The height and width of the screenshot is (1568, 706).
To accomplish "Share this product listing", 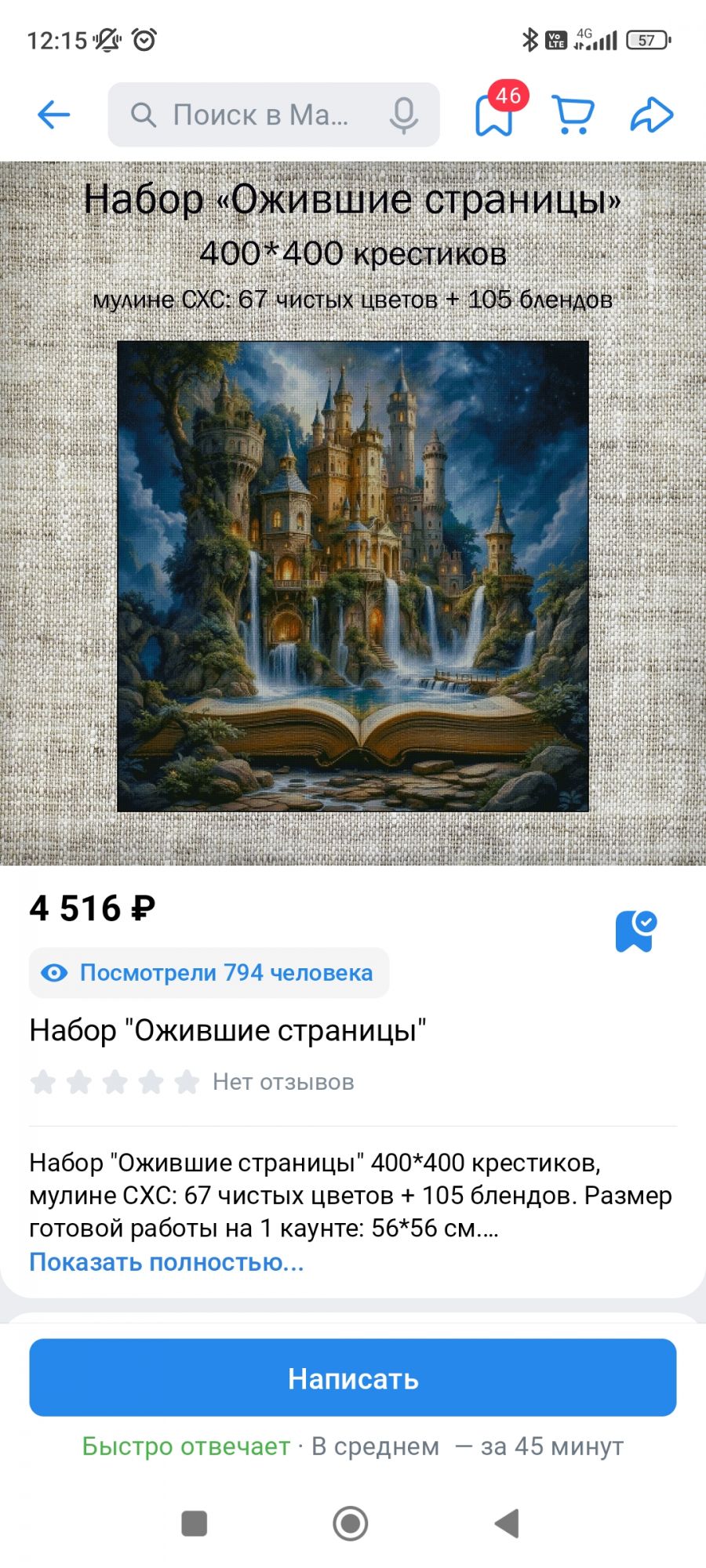I will [651, 115].
